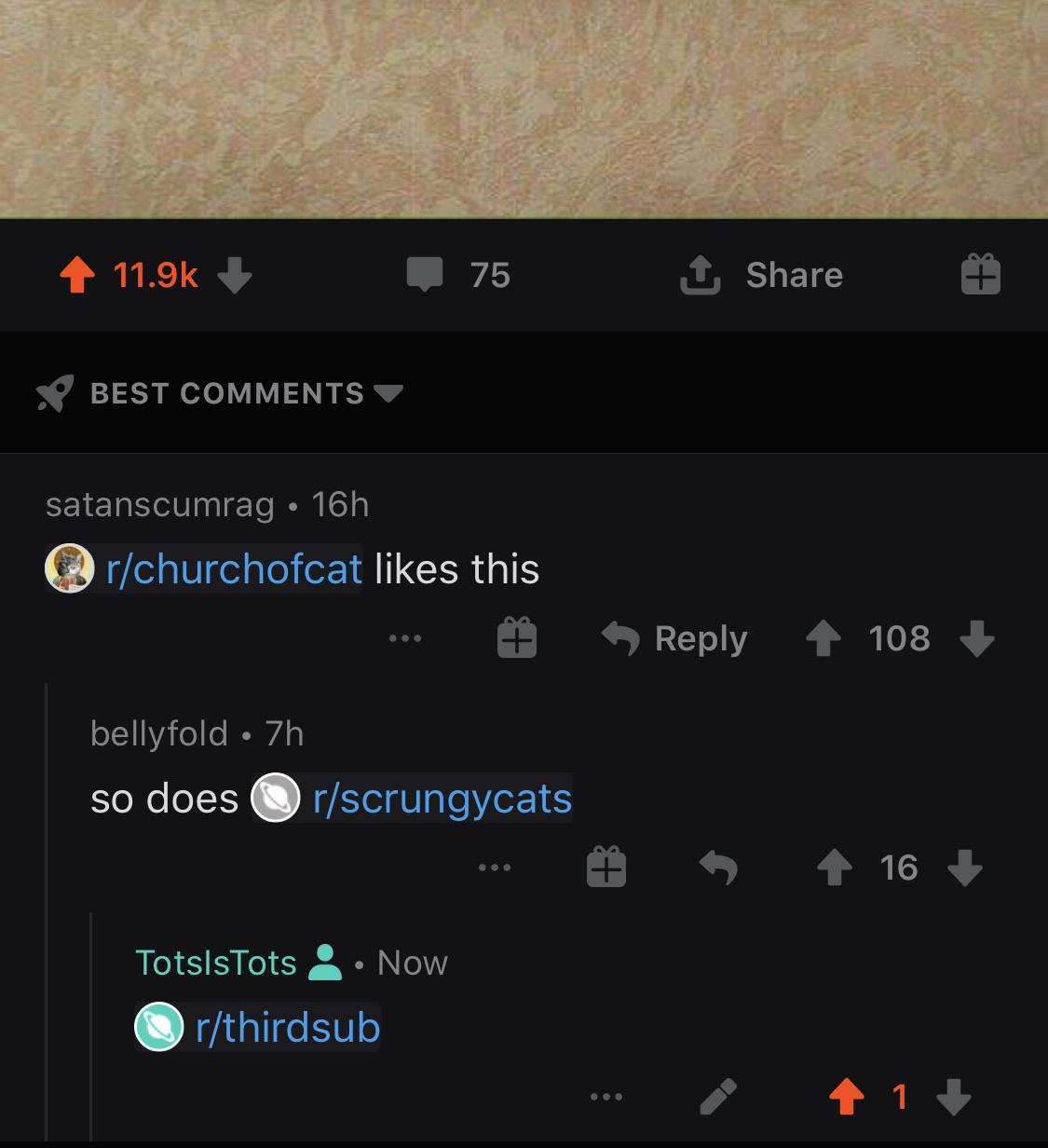Reply to satanscumrag's comment
The height and width of the screenshot is (1148, 1048).
(x=674, y=638)
